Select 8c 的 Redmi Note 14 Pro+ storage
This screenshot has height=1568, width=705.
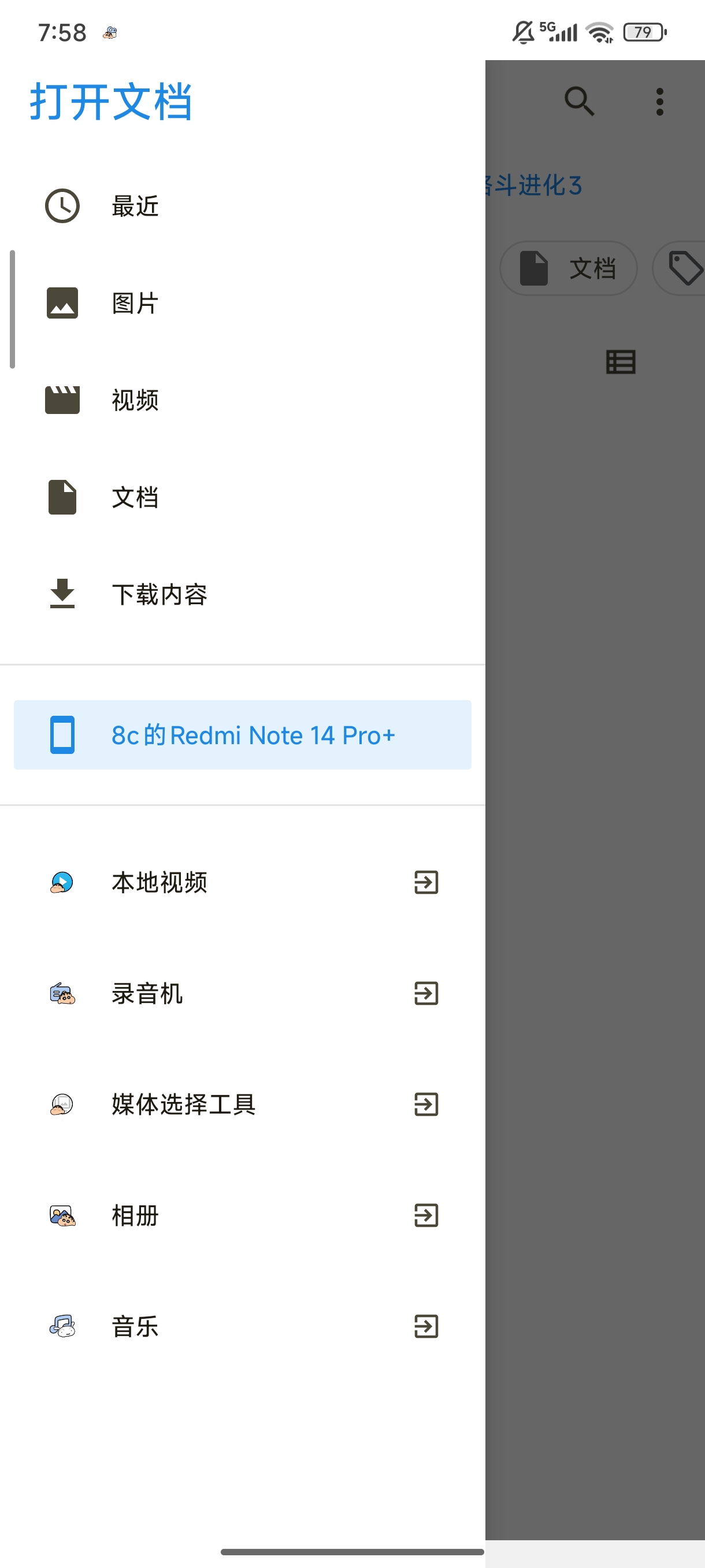pyautogui.click(x=242, y=735)
